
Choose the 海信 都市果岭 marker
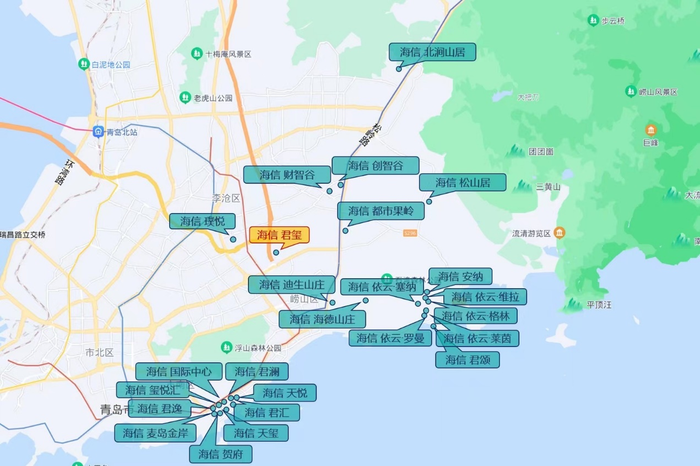[x=381, y=211]
